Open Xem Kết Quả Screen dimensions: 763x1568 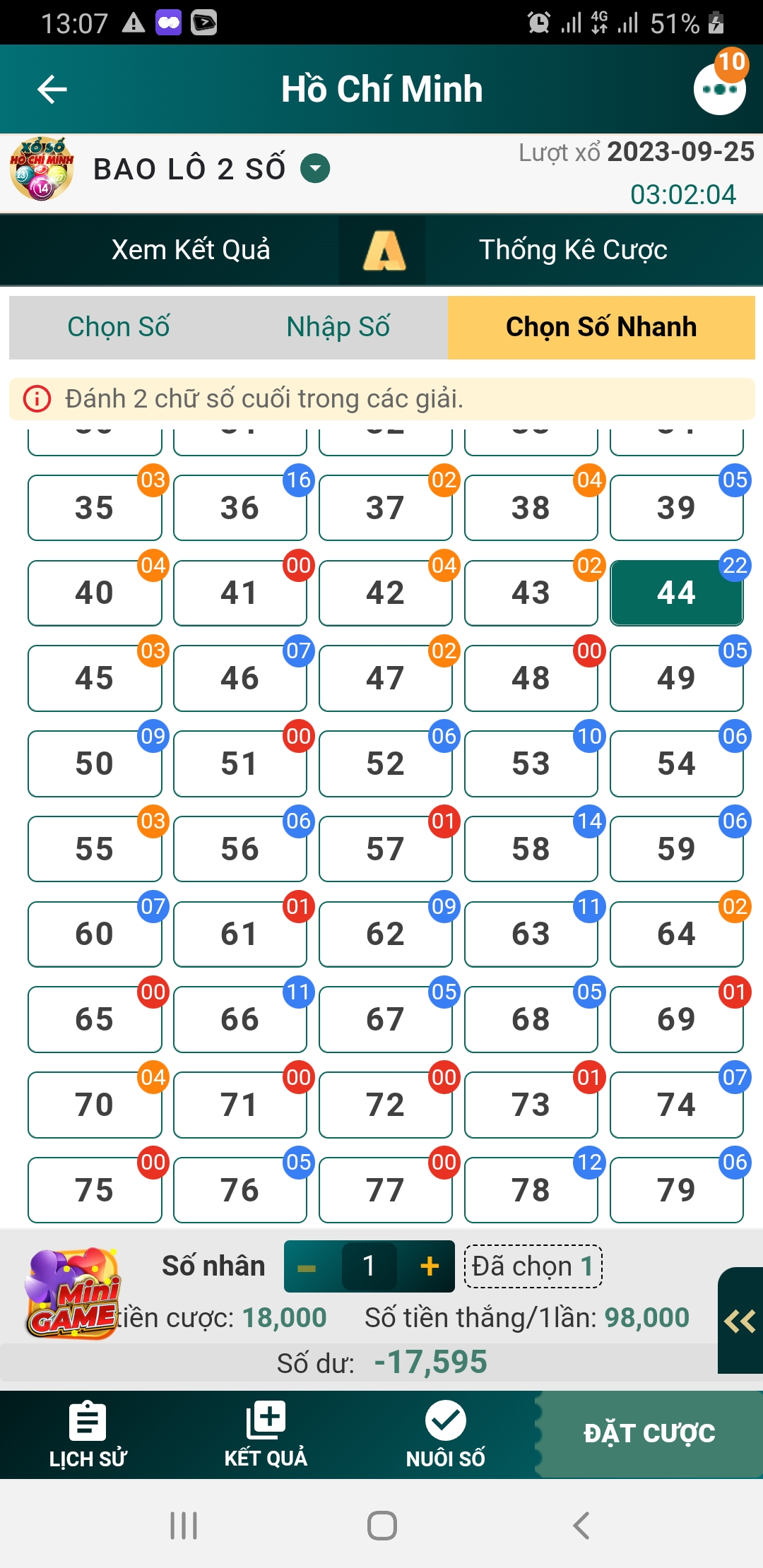click(191, 250)
